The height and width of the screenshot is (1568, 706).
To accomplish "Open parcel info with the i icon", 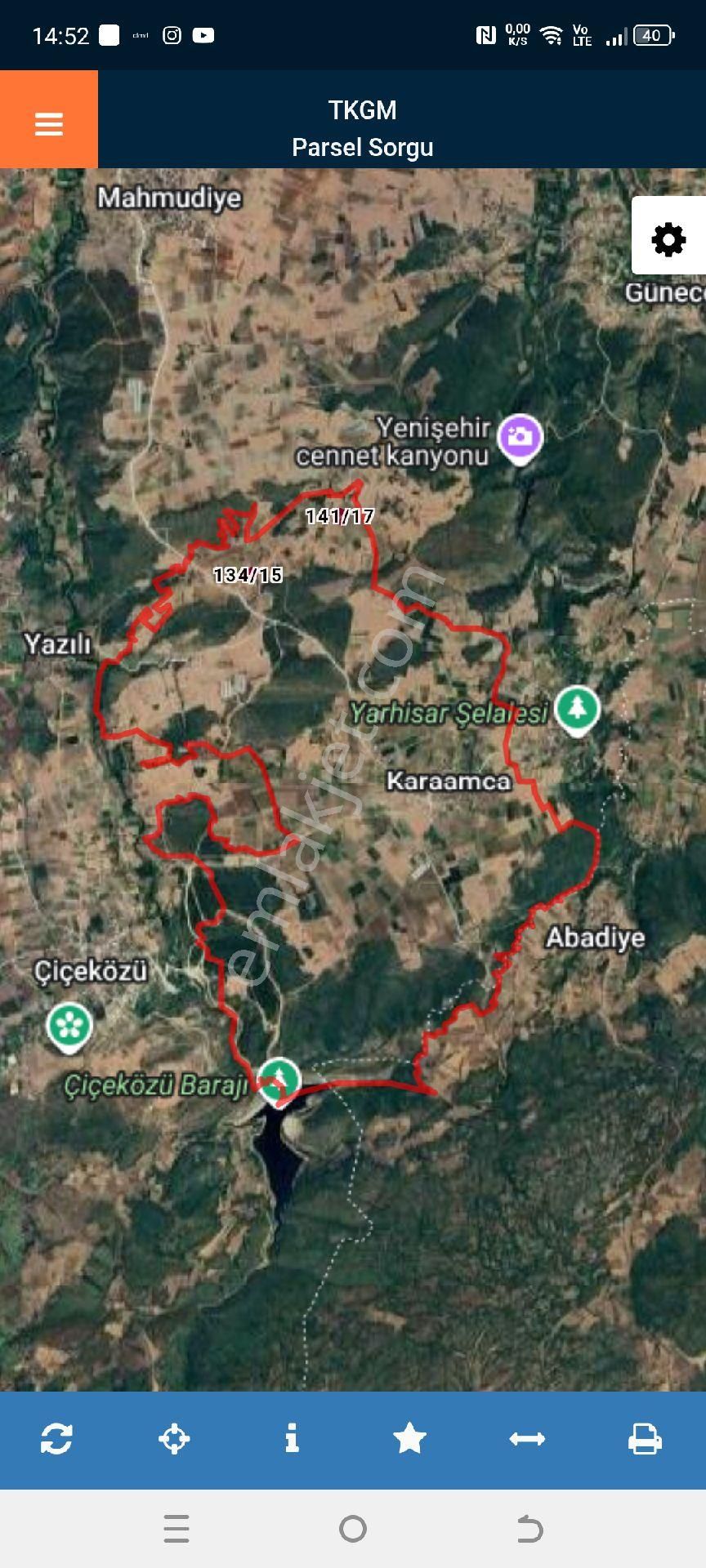I will [x=293, y=1440].
